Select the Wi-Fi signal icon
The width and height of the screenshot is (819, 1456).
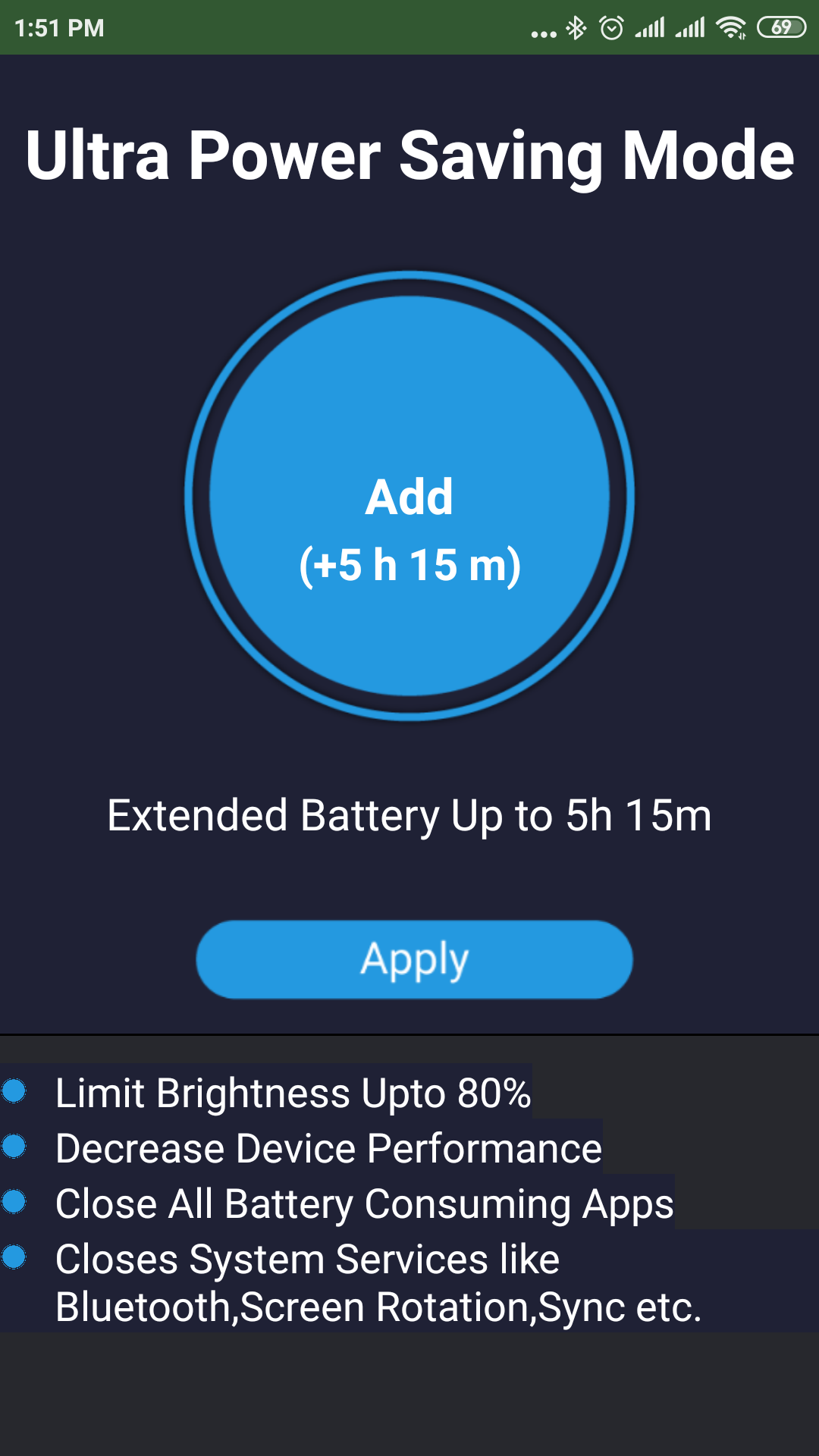click(730, 27)
